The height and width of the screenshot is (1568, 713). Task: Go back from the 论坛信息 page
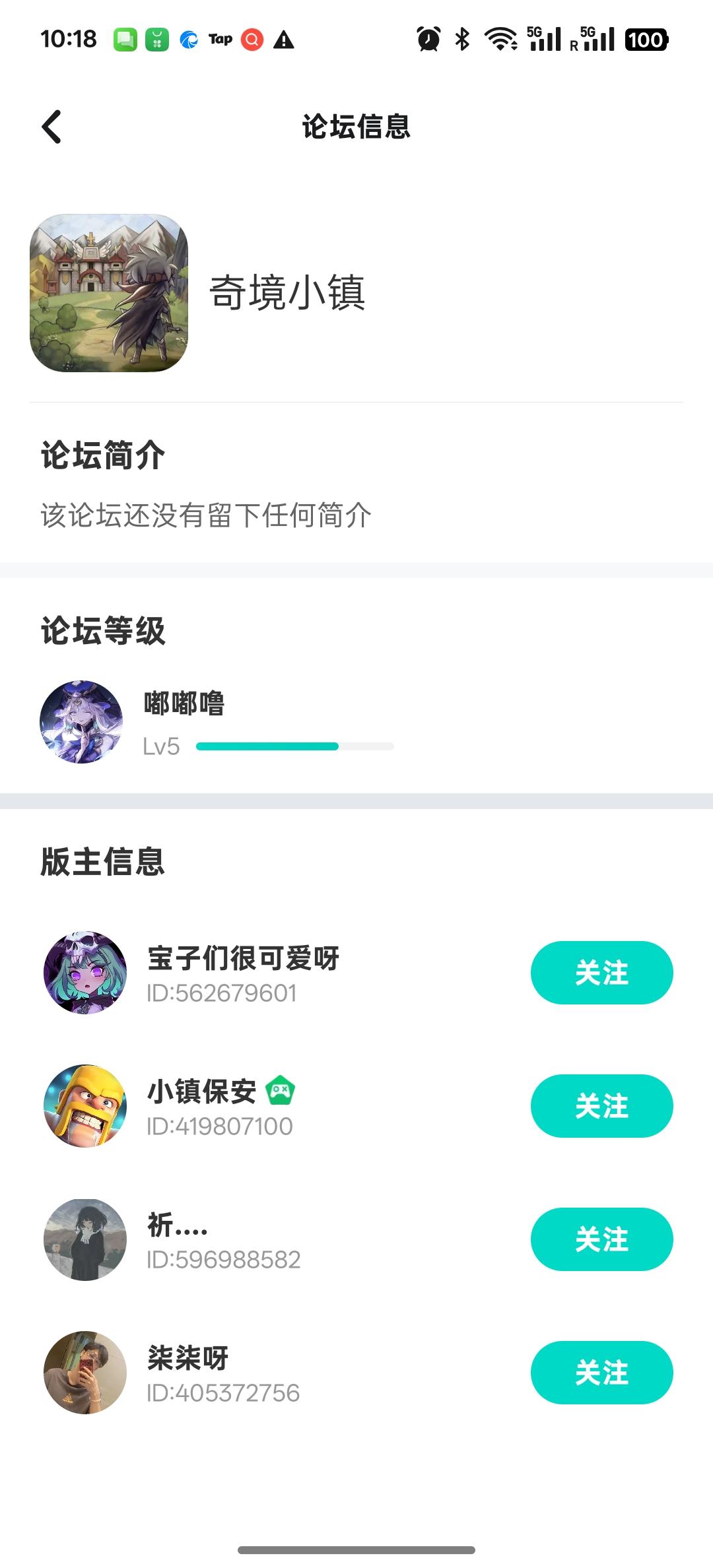51,127
